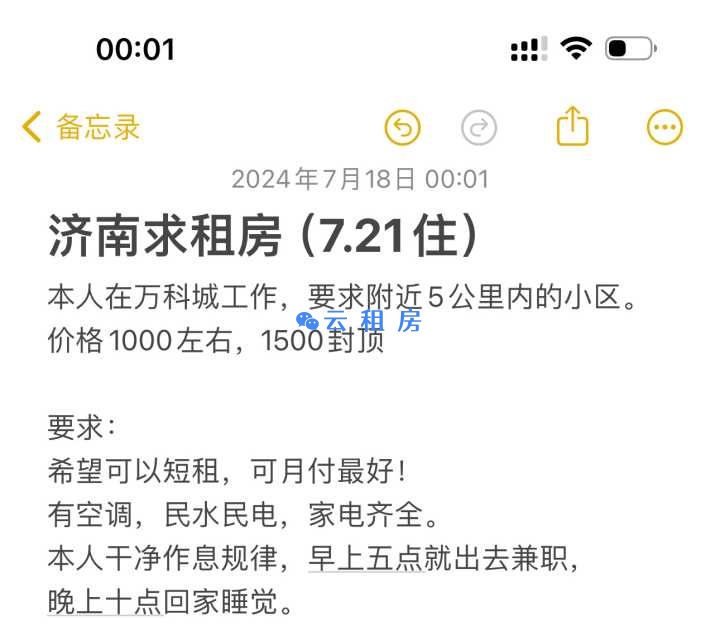Image resolution: width=720 pixels, height=640 pixels.
Task: Open the more options menu
Action: pyautogui.click(x=665, y=127)
